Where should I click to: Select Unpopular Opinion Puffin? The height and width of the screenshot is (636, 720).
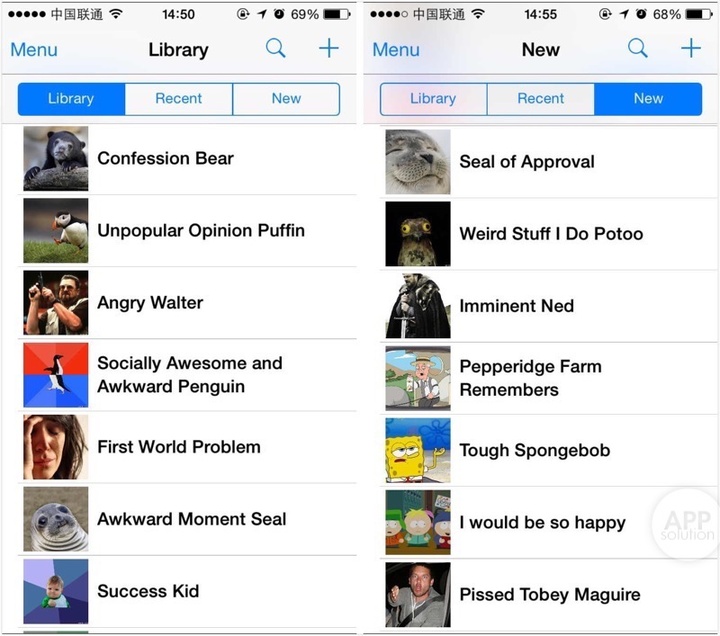[x=200, y=230]
